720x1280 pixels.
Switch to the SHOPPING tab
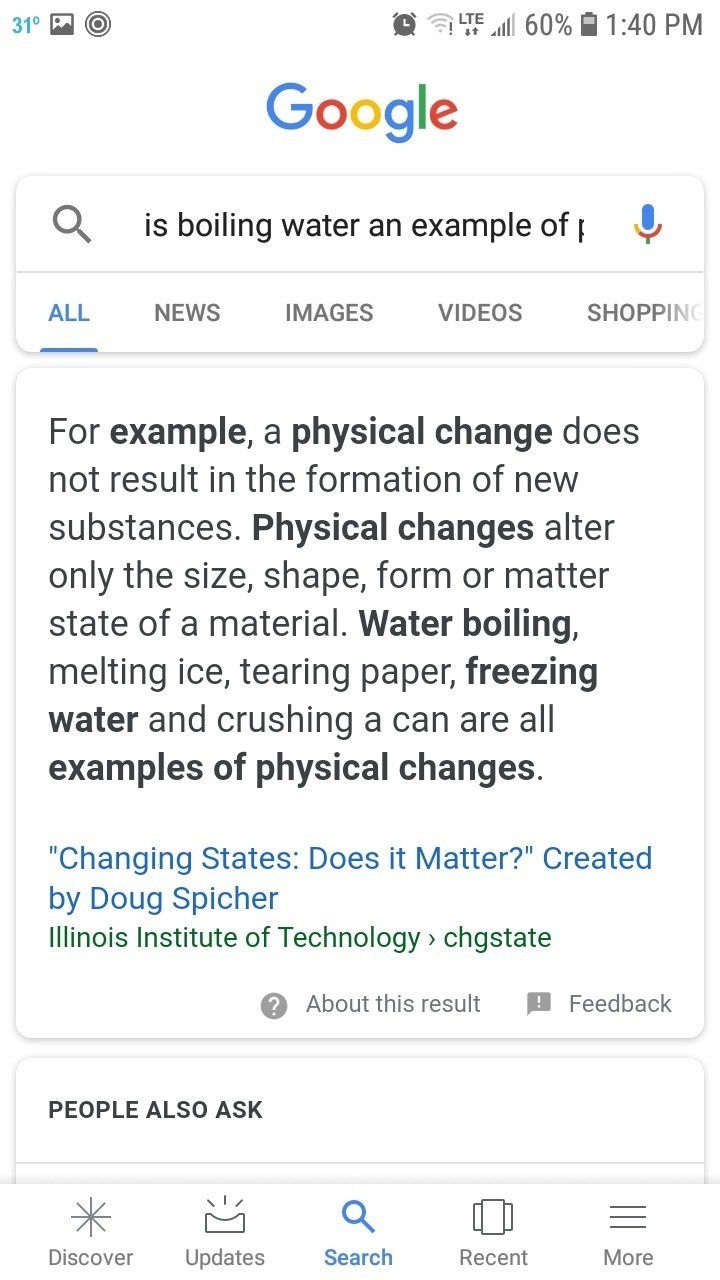click(x=645, y=313)
